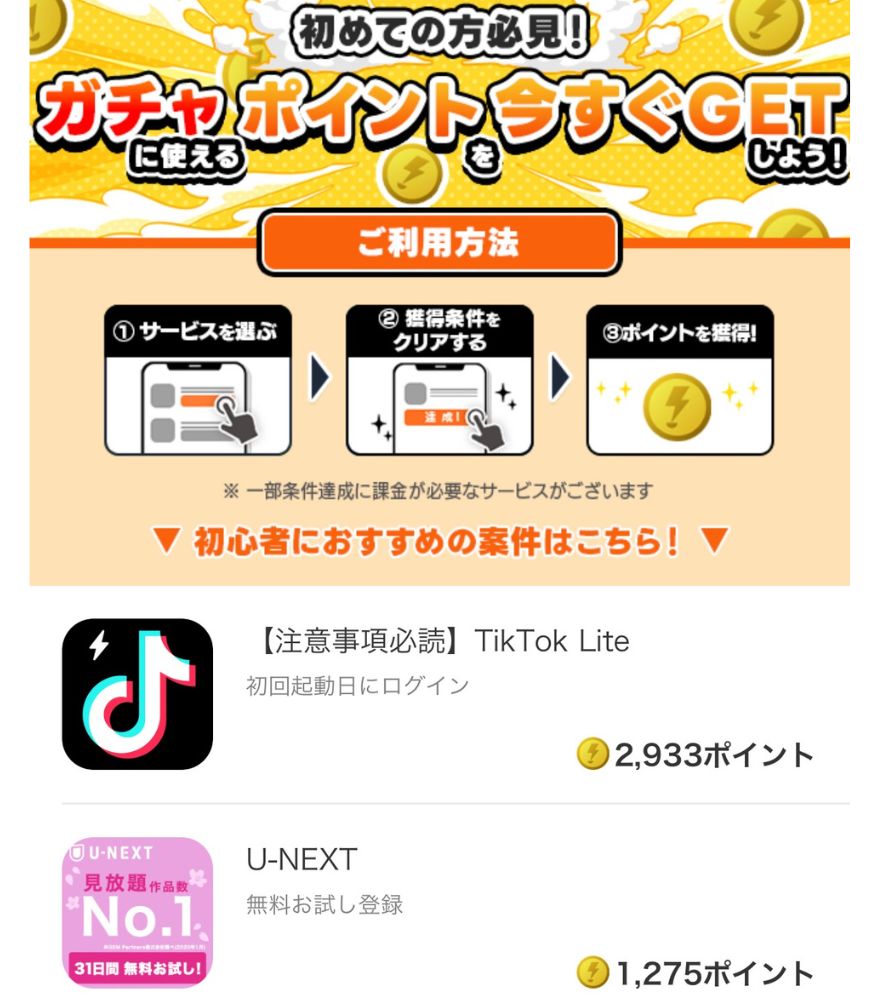Open the 【注意事項必読】TikTok Lite offer
The image size is (880, 1000).
tap(437, 641)
